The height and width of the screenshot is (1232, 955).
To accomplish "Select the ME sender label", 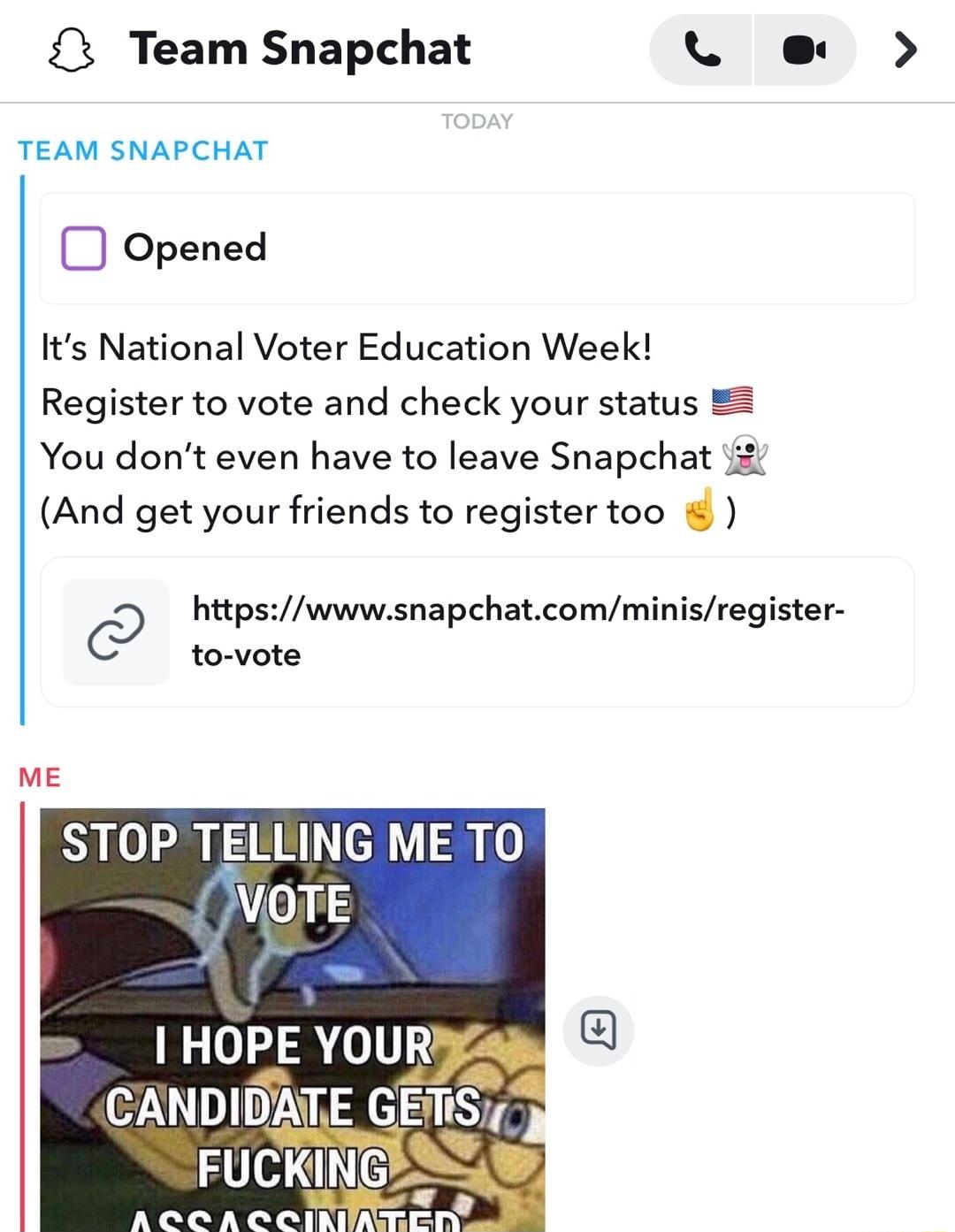I will coord(41,777).
